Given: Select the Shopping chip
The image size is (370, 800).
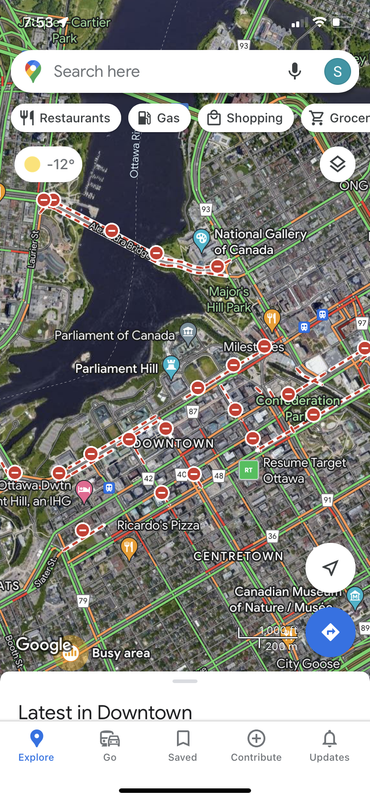Looking at the screenshot, I should tap(245, 118).
